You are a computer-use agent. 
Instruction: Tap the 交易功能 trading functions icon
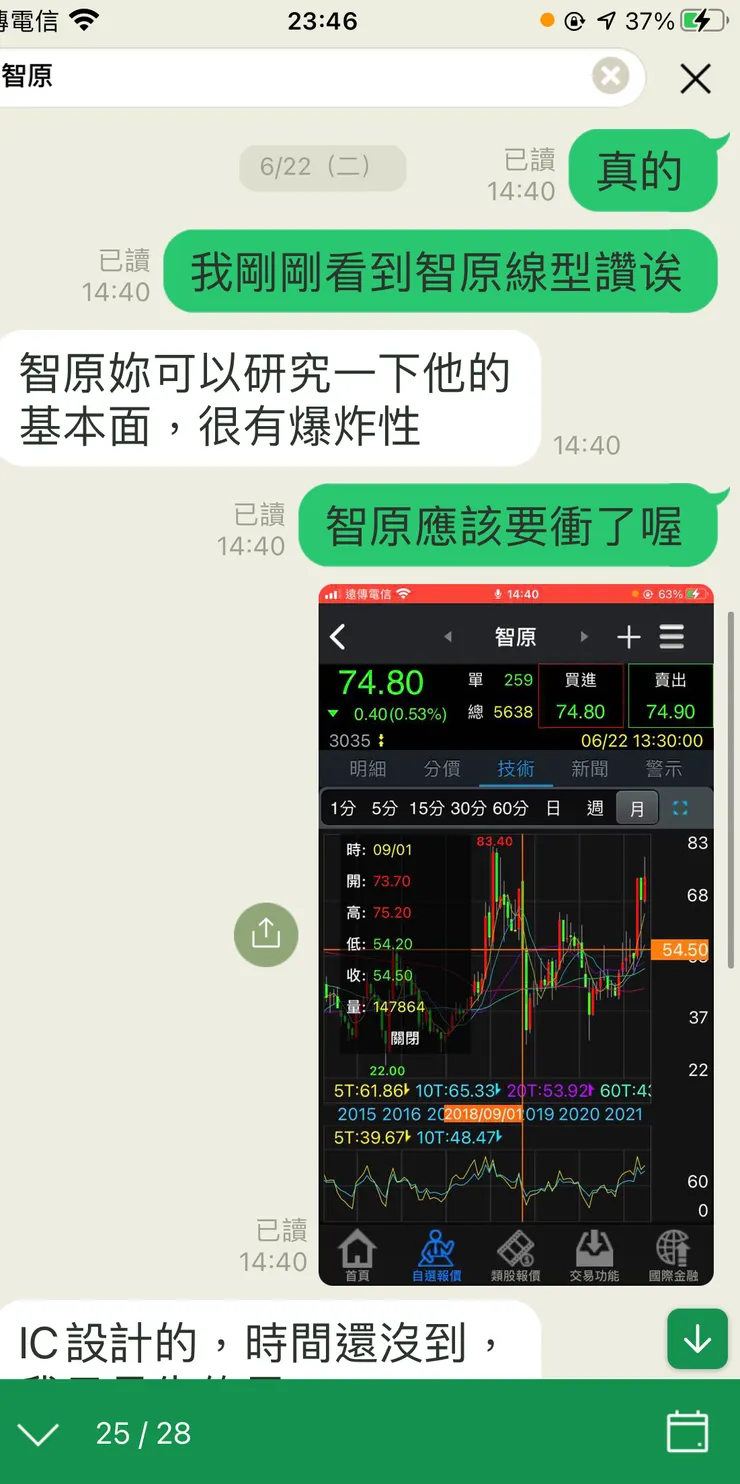[x=596, y=1253]
